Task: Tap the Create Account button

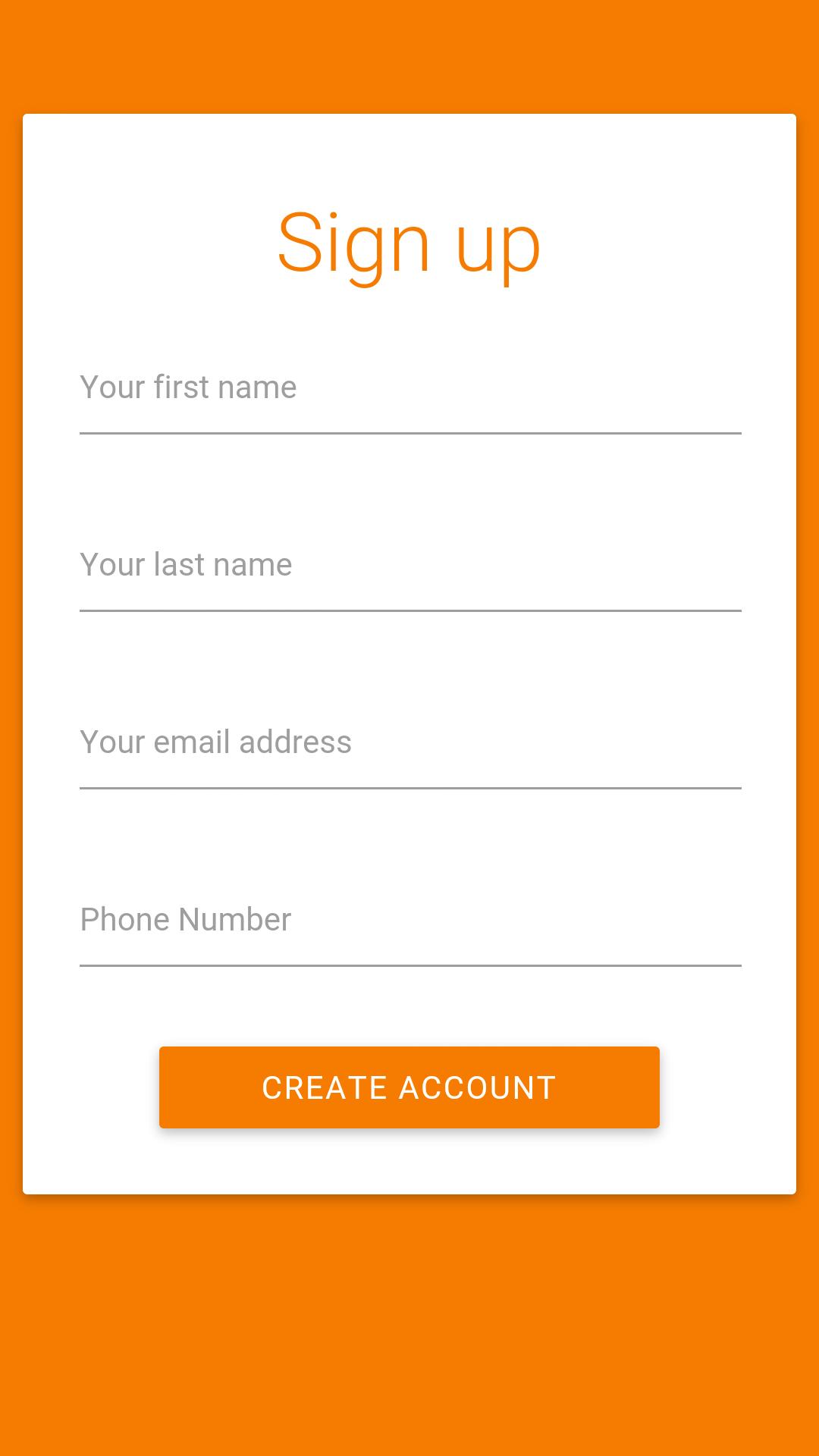Action: point(409,1087)
